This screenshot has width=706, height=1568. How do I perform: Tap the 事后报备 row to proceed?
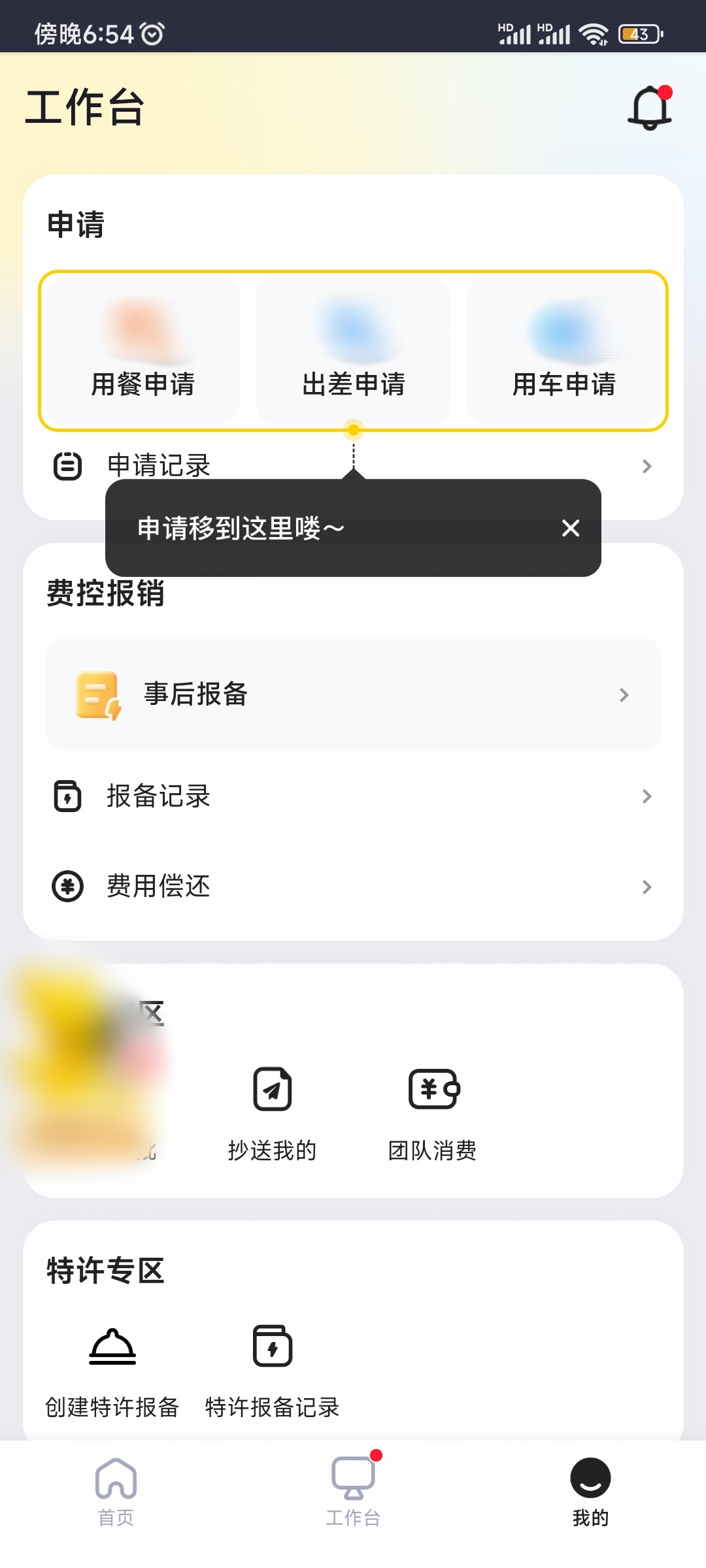point(353,694)
